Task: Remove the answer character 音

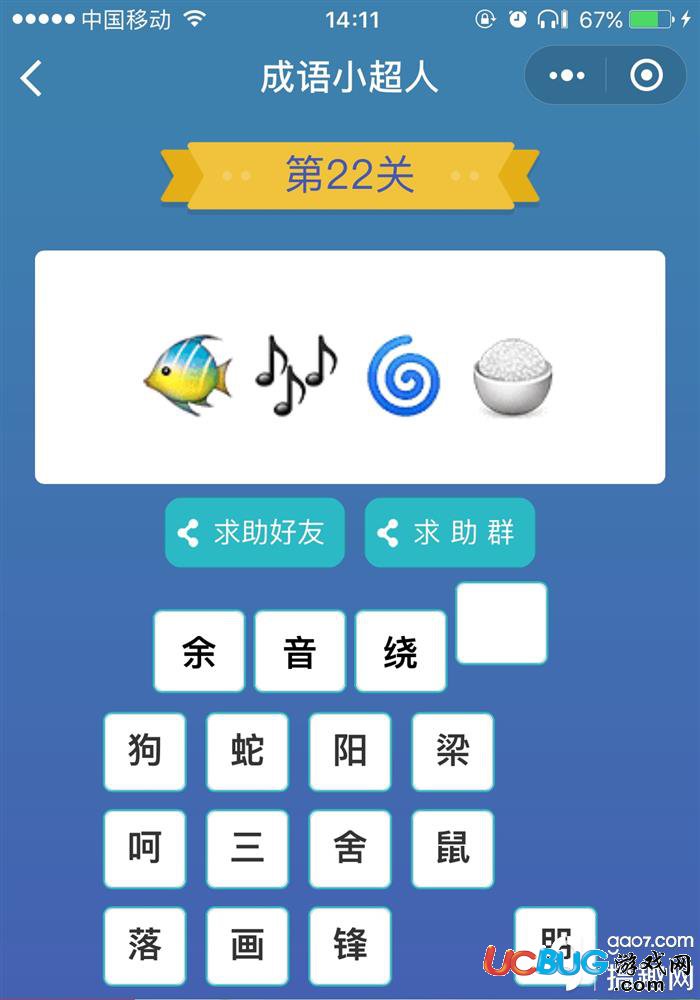Action: (x=300, y=652)
